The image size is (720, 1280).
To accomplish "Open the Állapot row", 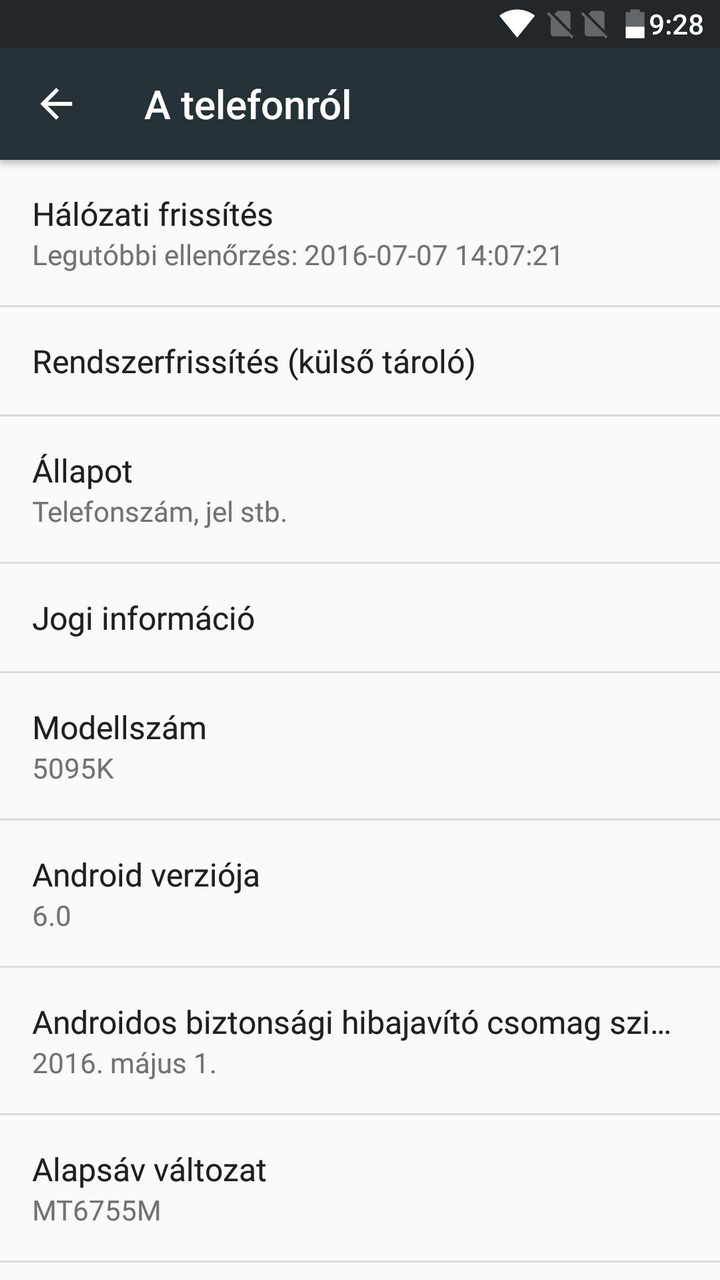I will point(360,490).
